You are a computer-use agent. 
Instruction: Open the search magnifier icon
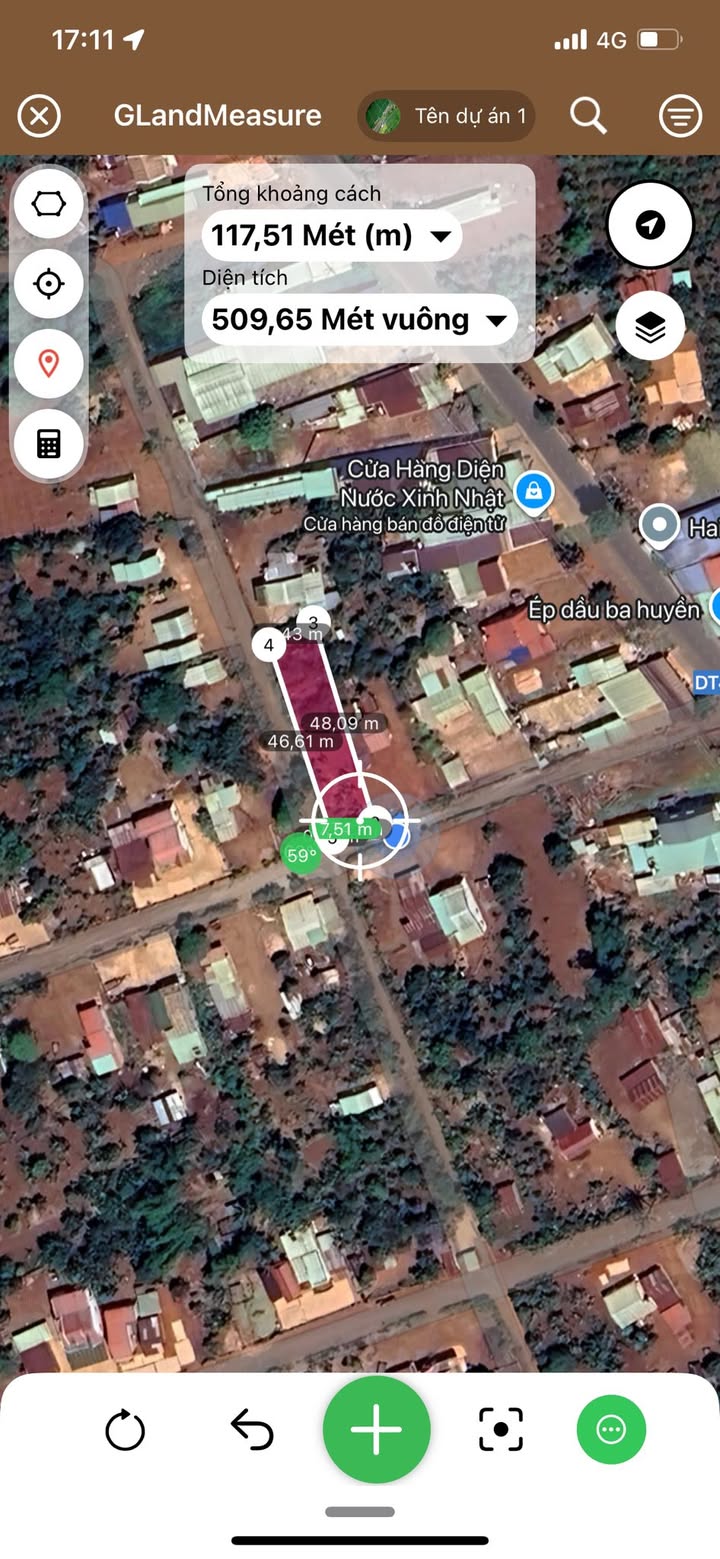tap(588, 116)
